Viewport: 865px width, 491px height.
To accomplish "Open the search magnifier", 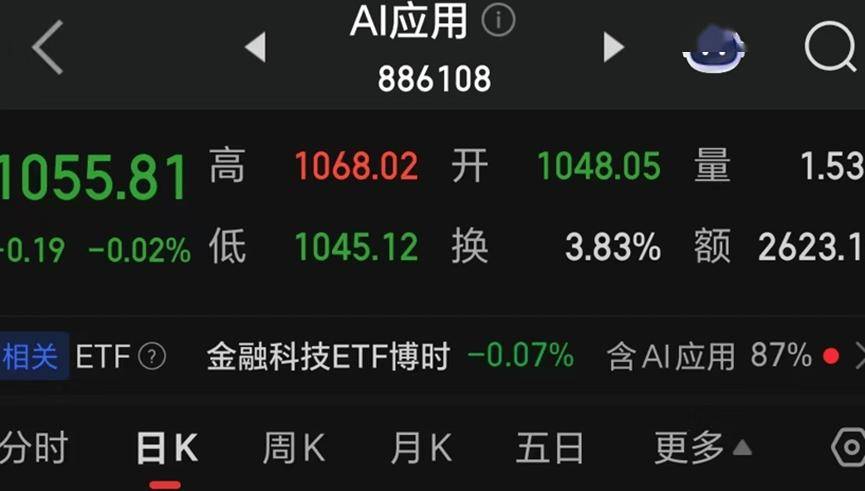I will click(830, 46).
